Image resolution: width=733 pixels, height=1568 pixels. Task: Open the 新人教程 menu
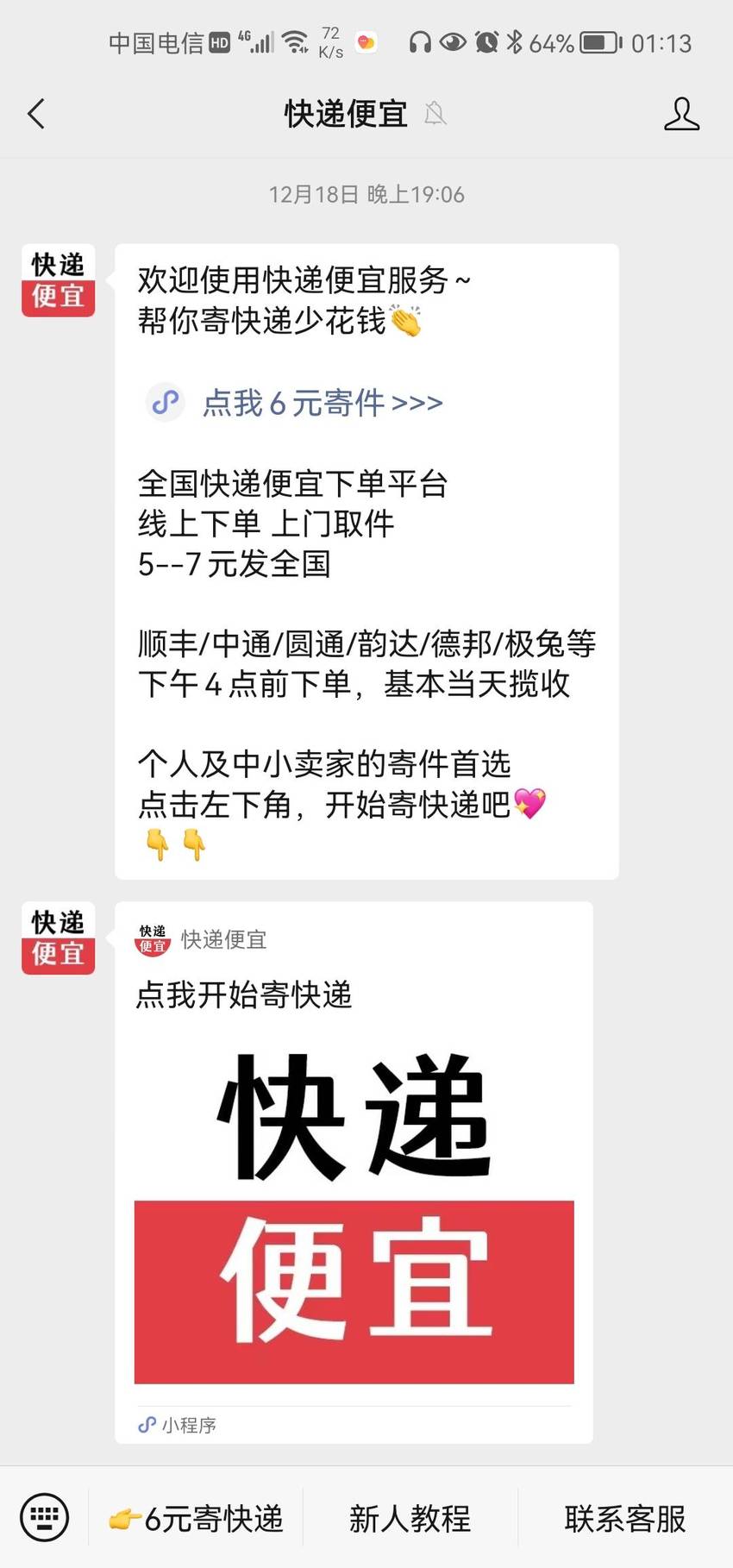[x=410, y=1518]
